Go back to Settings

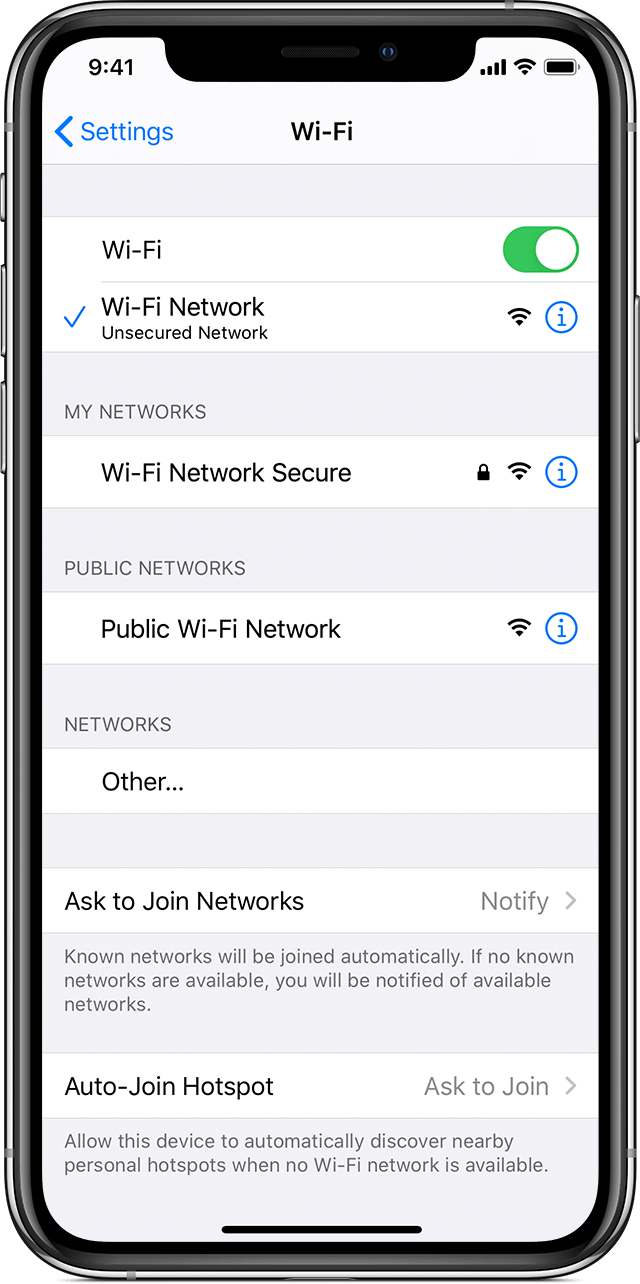tap(113, 132)
